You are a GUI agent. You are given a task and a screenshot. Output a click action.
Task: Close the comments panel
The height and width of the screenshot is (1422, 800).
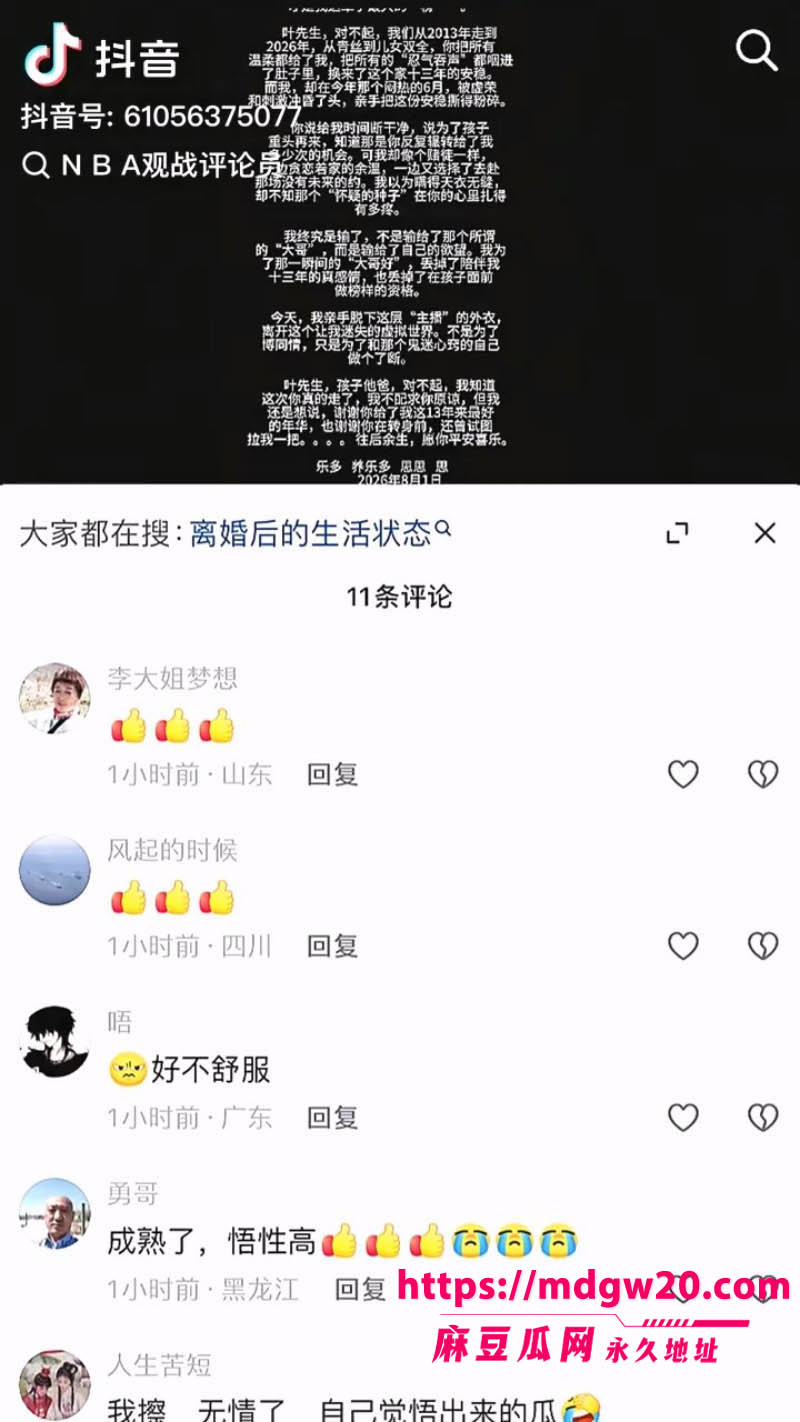(x=765, y=533)
